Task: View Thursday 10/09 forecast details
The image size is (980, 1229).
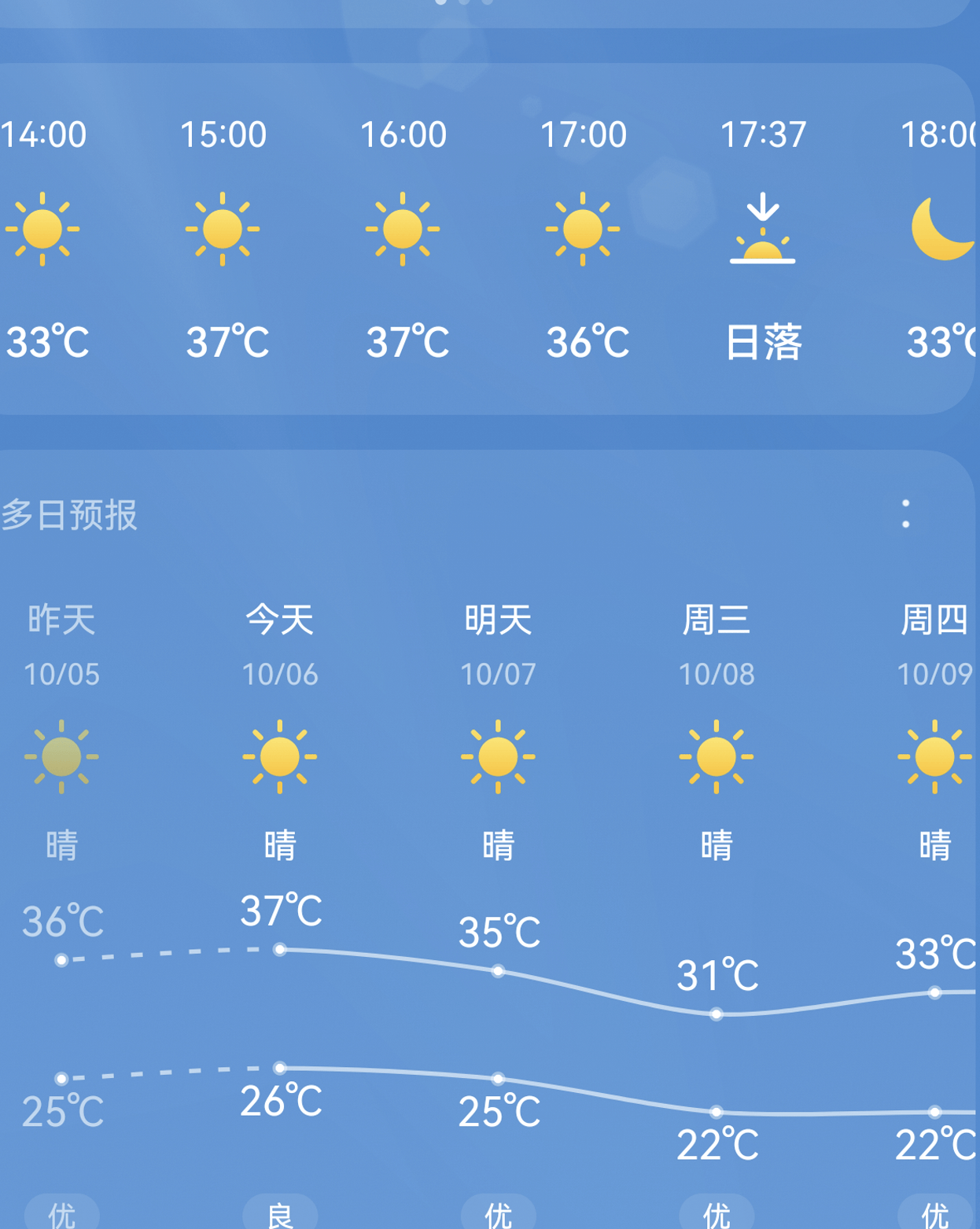Action: pyautogui.click(x=934, y=755)
